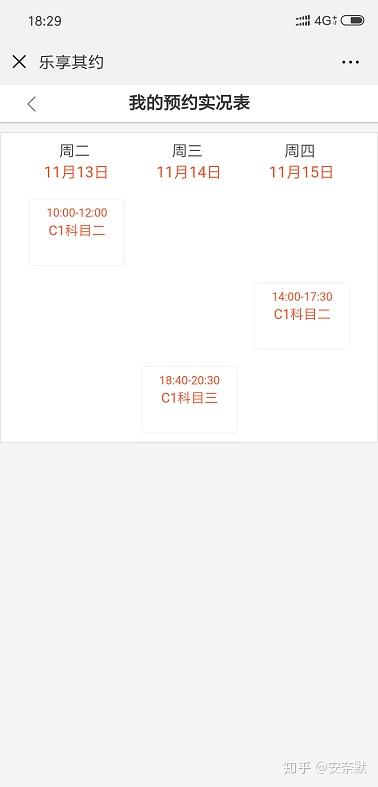Open the three-dot overflow menu
This screenshot has height=787, width=378.
pos(350,62)
